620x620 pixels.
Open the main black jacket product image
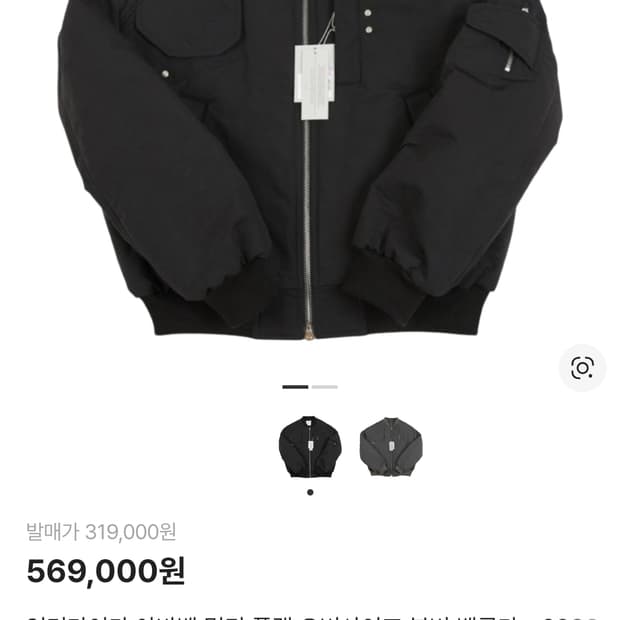pyautogui.click(x=310, y=170)
